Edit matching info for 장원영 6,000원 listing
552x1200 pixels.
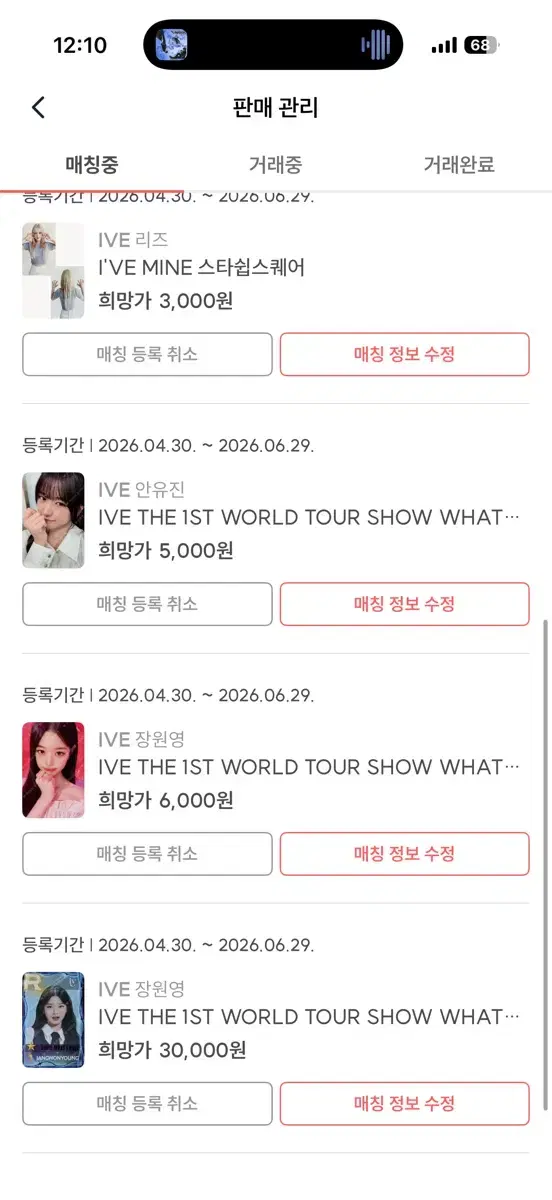pyautogui.click(x=405, y=854)
